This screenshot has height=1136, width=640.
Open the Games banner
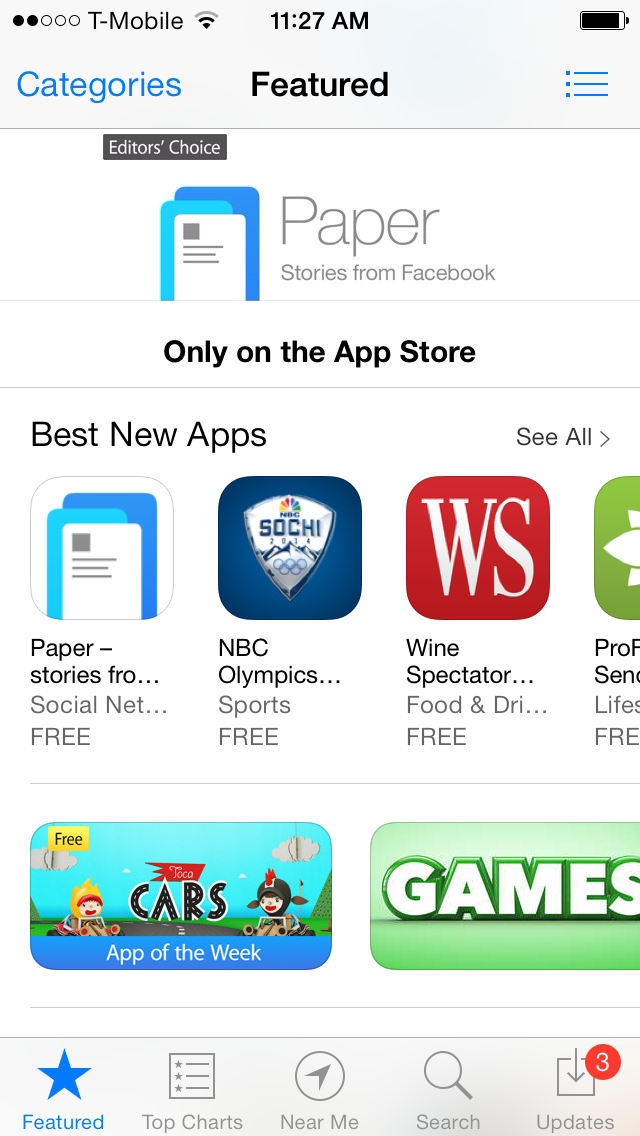(x=505, y=896)
